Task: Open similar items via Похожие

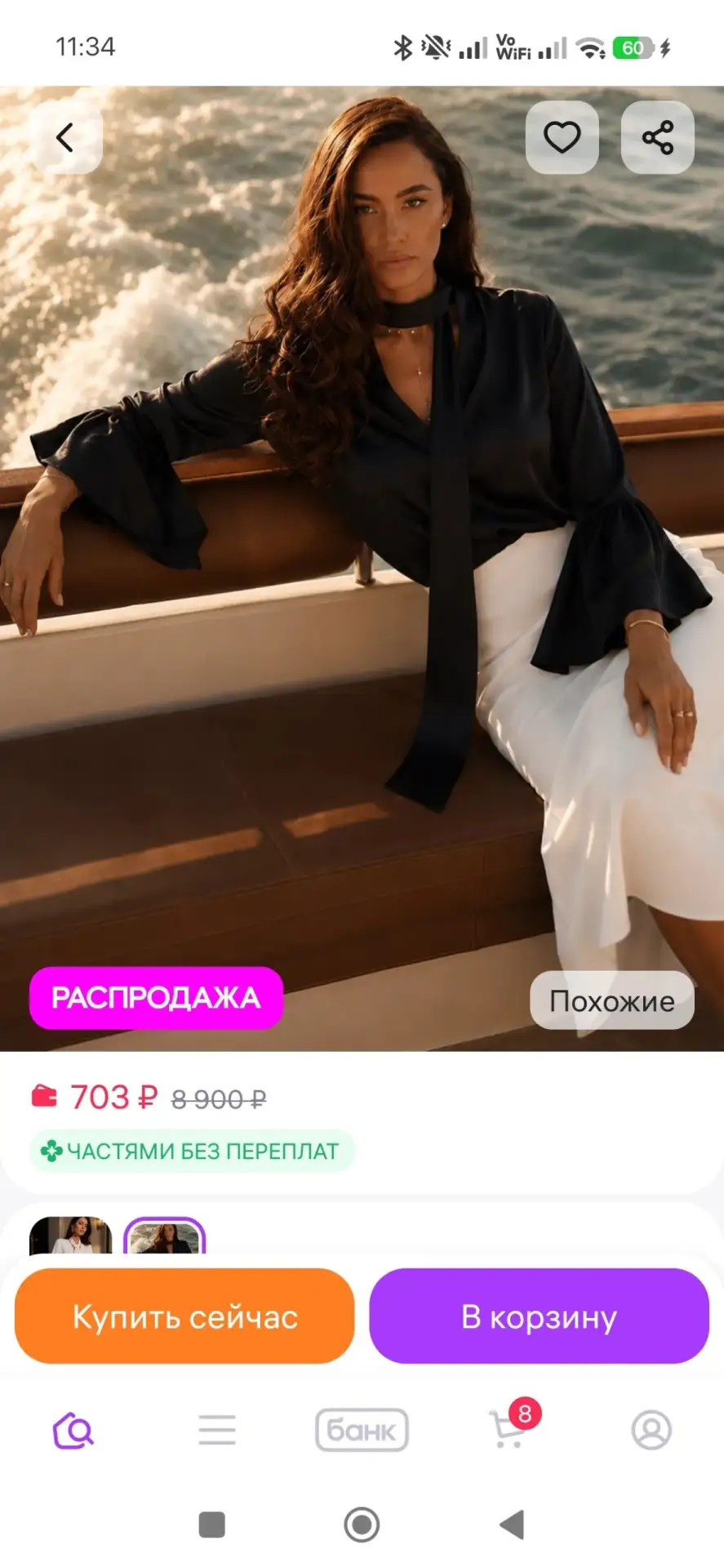Action: (x=612, y=1000)
